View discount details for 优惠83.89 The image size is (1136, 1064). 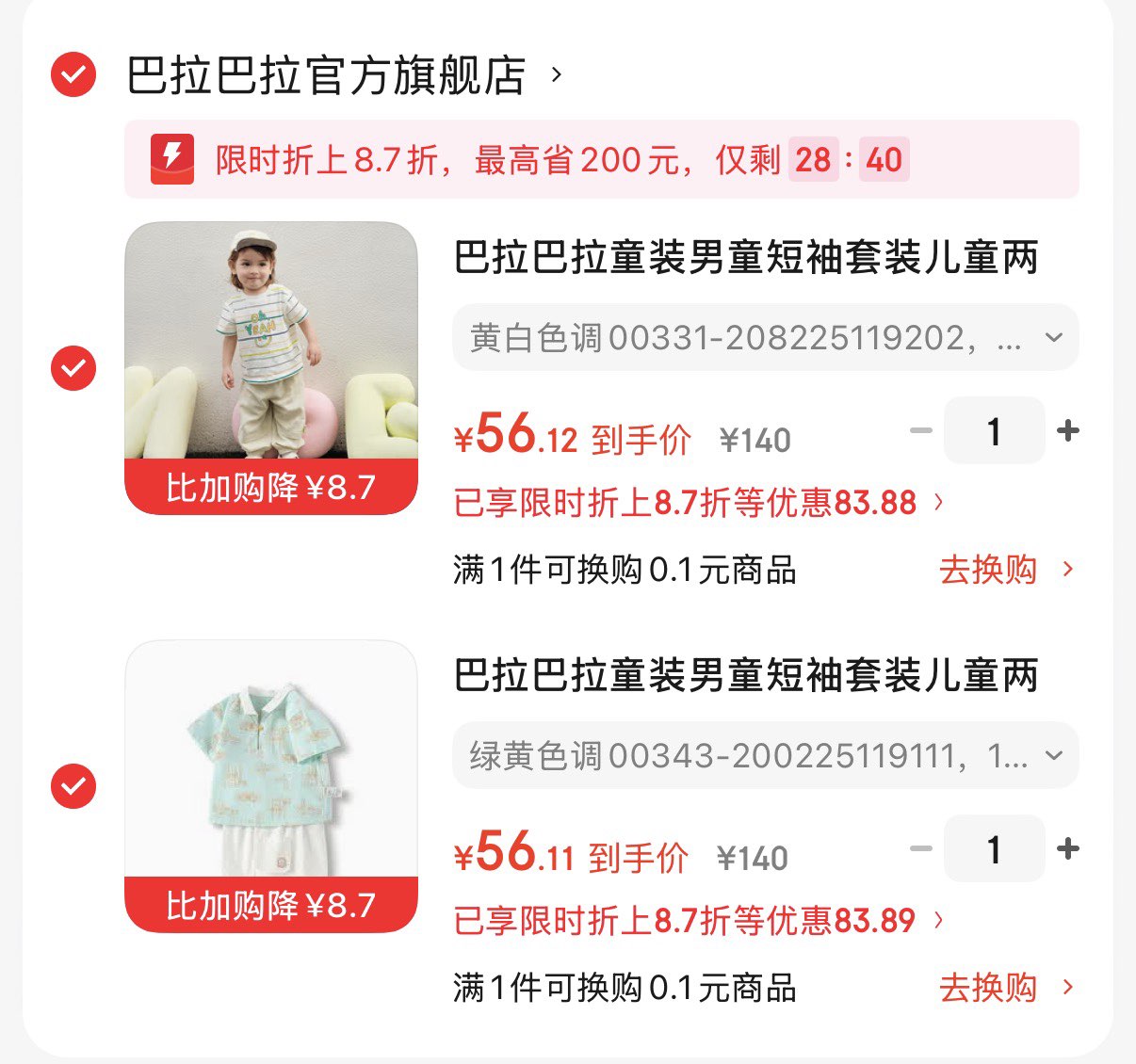(x=697, y=921)
